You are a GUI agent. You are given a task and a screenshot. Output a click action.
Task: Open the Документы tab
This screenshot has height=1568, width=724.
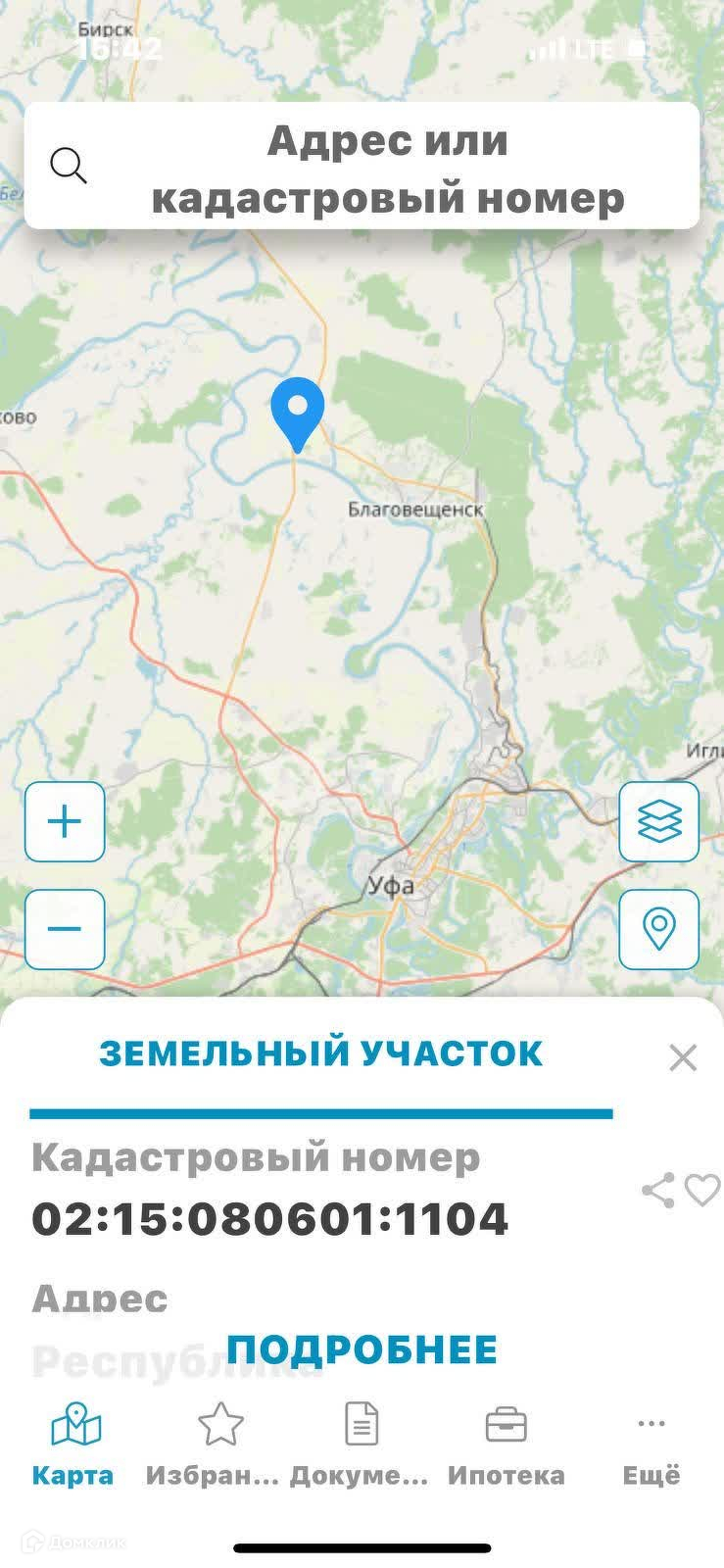[x=361, y=1445]
